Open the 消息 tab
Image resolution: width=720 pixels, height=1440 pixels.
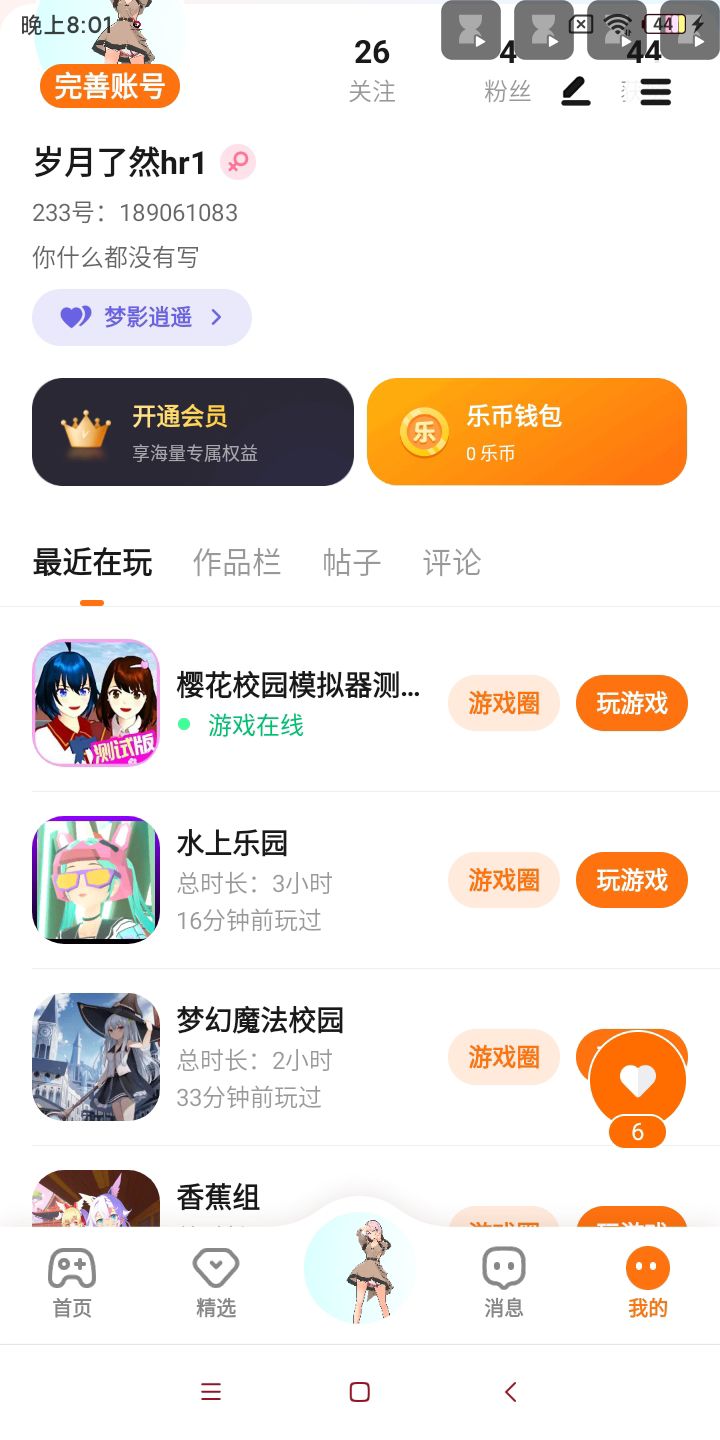coord(504,1282)
